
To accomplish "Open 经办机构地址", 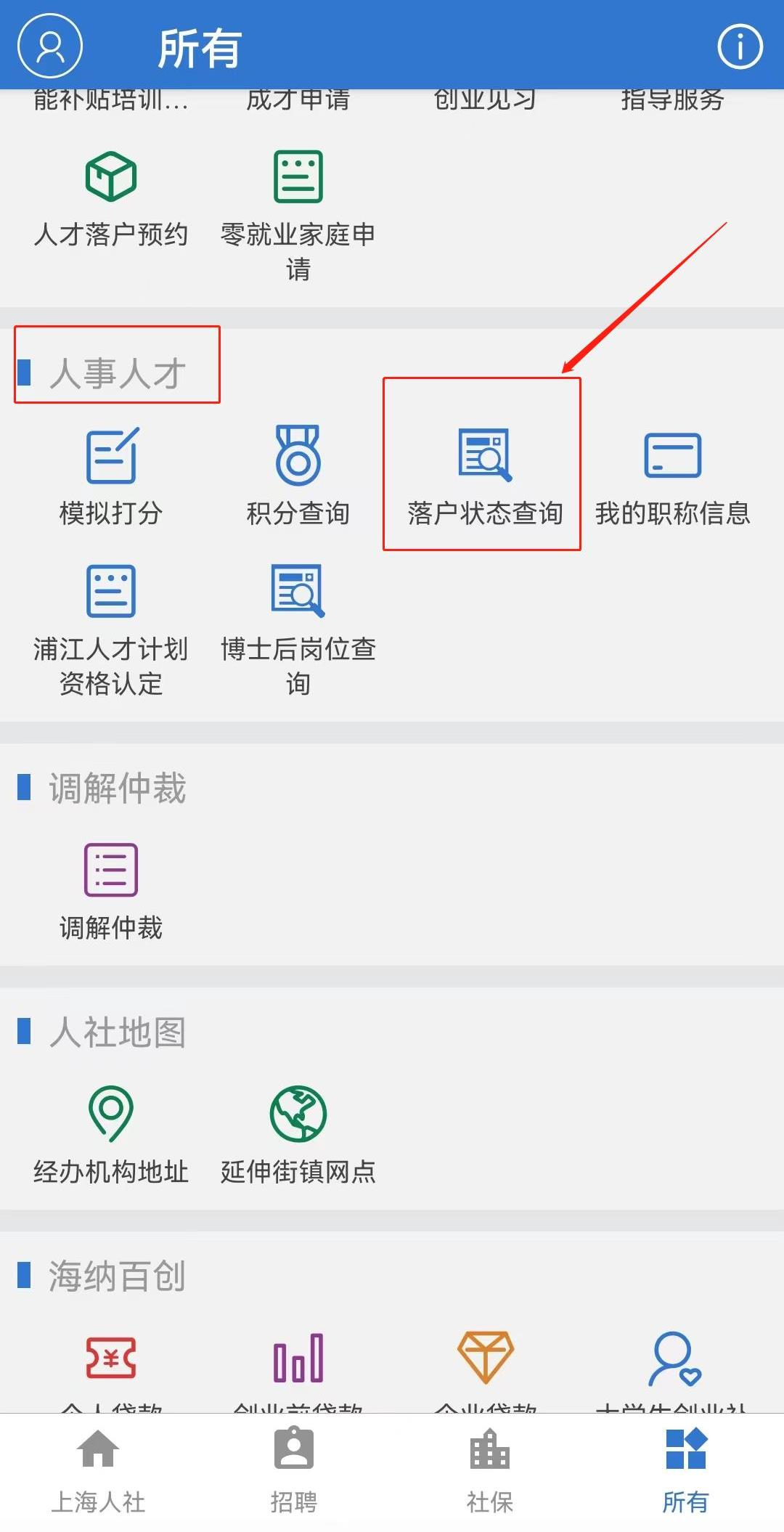I will pyautogui.click(x=111, y=1134).
